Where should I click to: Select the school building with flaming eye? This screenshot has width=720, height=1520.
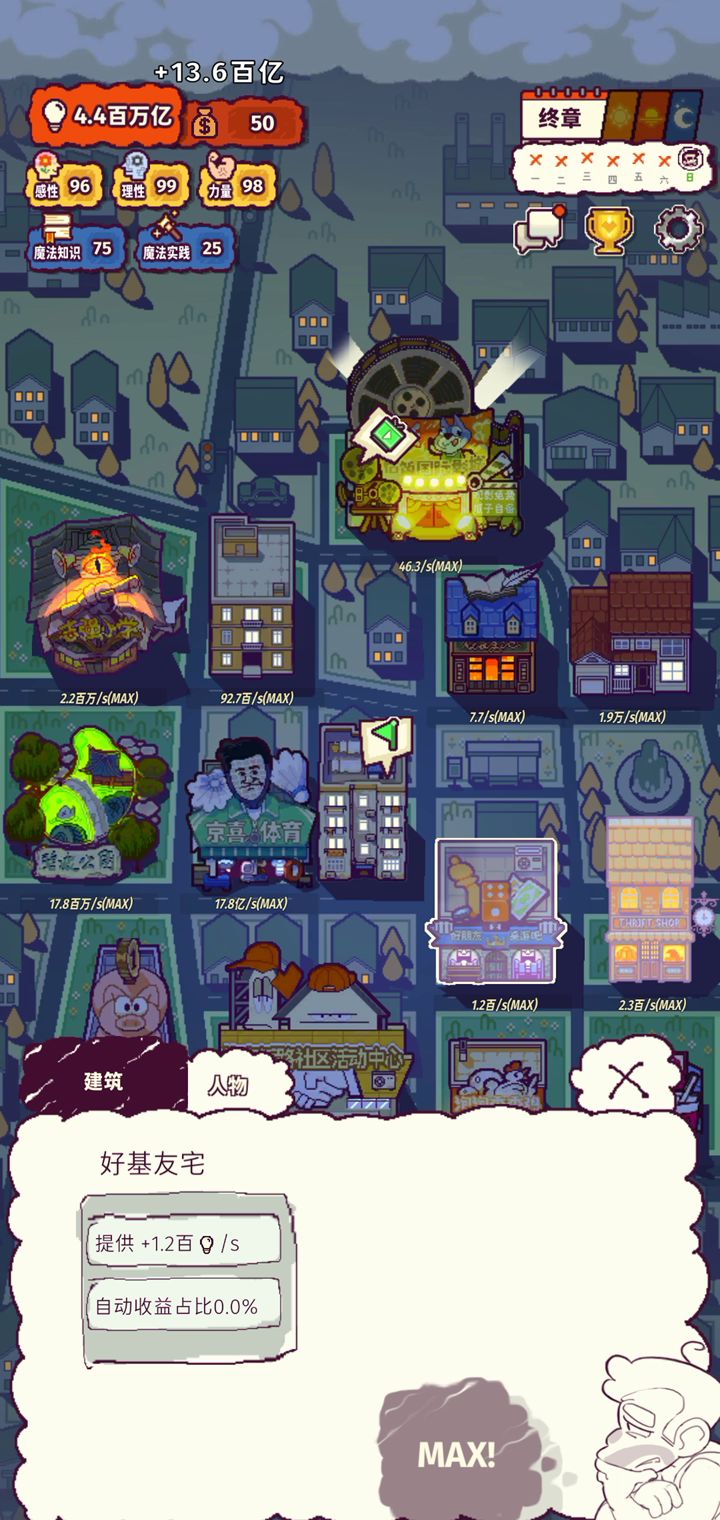click(100, 600)
